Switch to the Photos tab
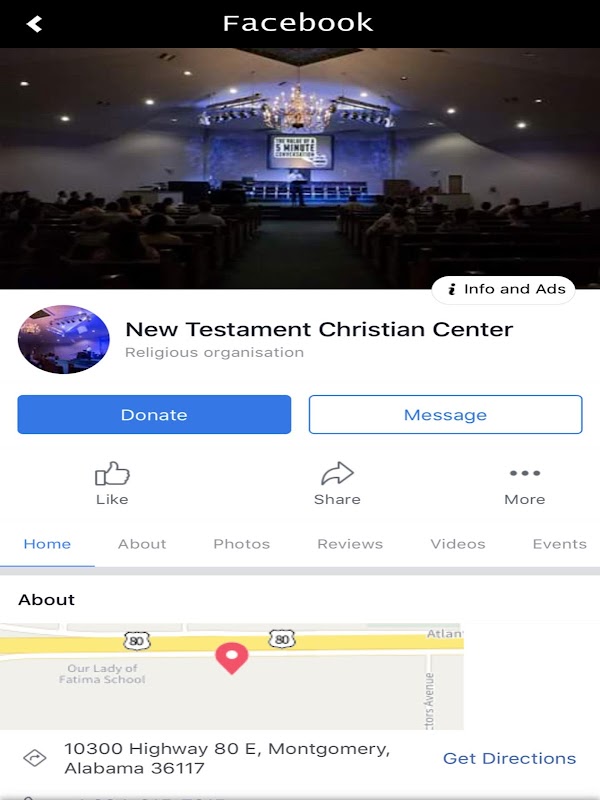Viewport: 600px width, 800px height. [x=241, y=544]
